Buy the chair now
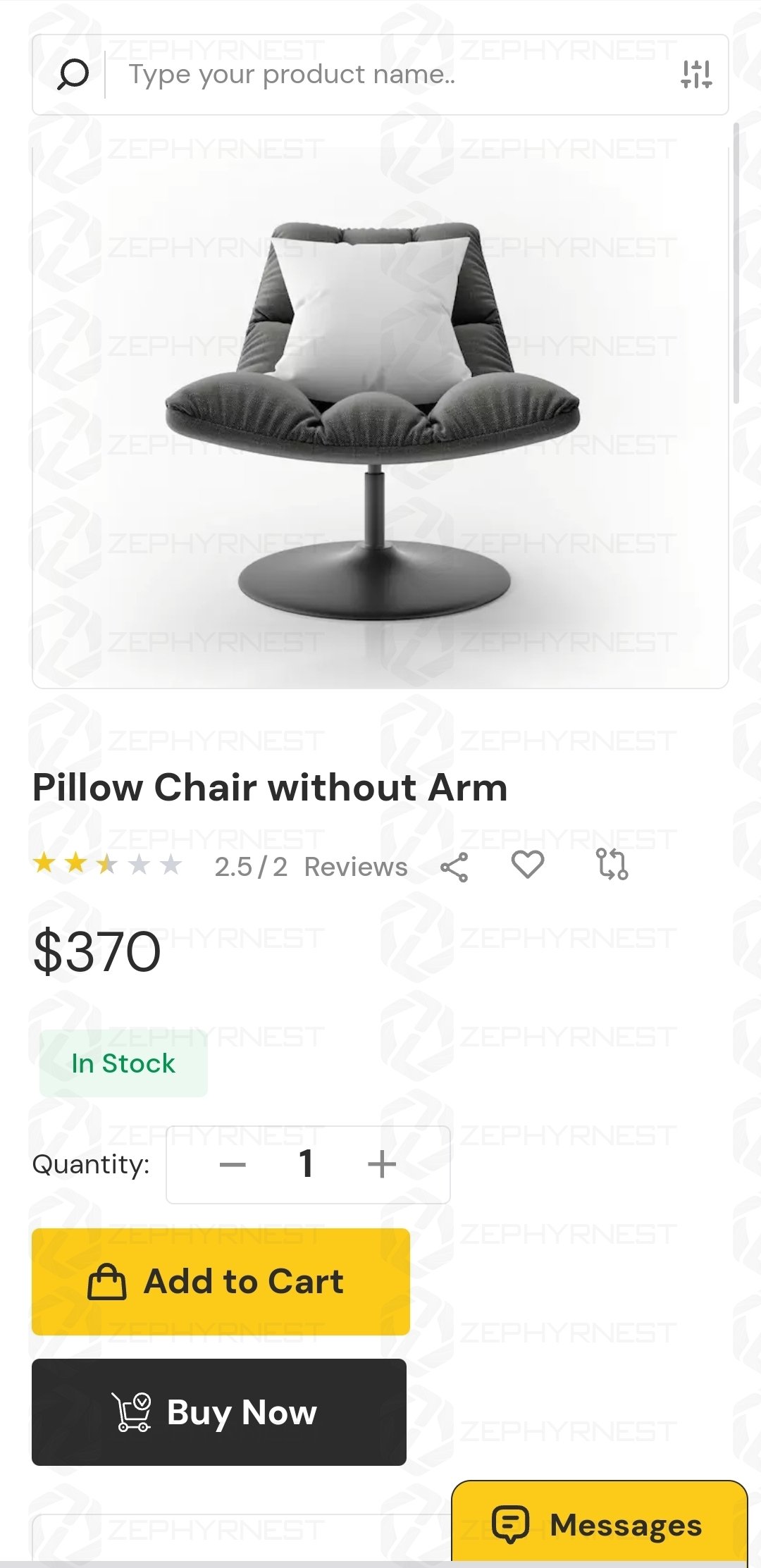761x1568 pixels. (219, 1412)
